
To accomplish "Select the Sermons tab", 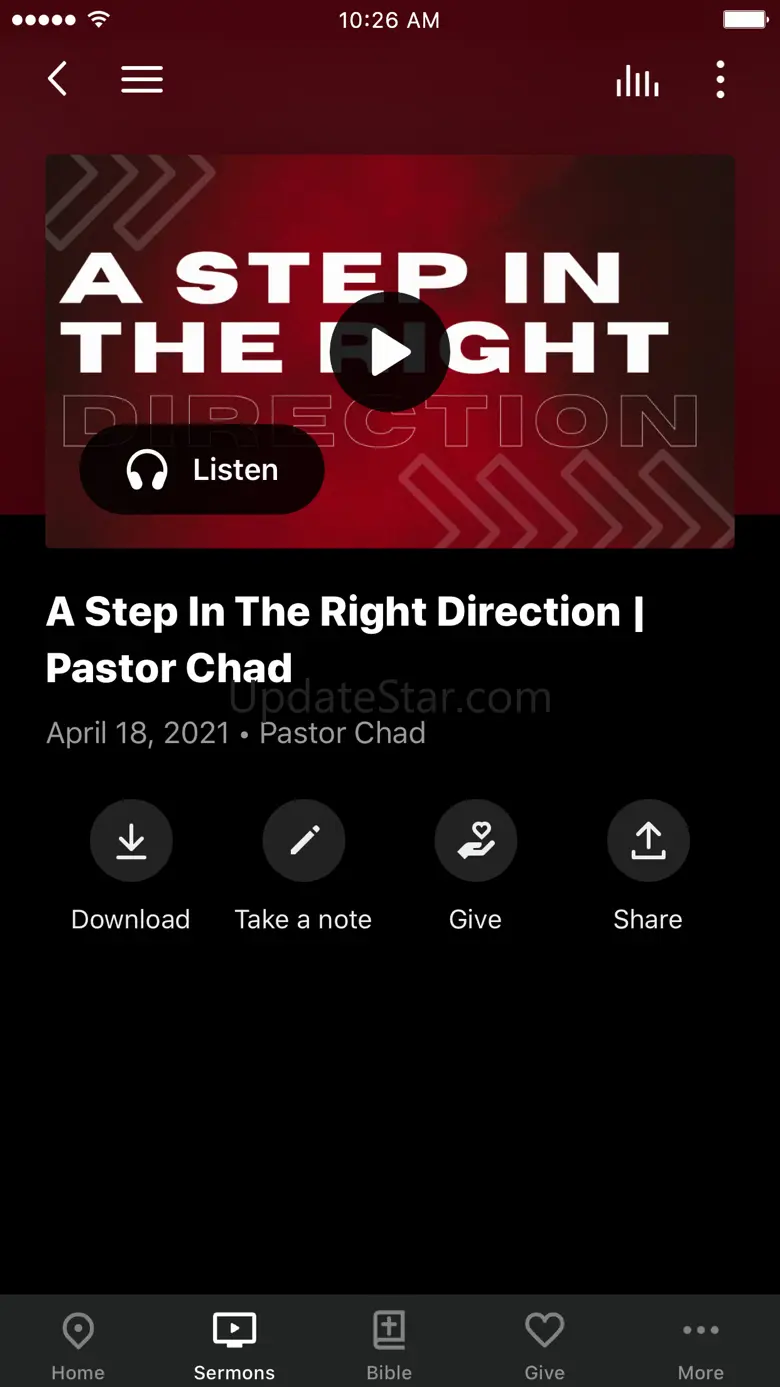I will click(234, 1345).
